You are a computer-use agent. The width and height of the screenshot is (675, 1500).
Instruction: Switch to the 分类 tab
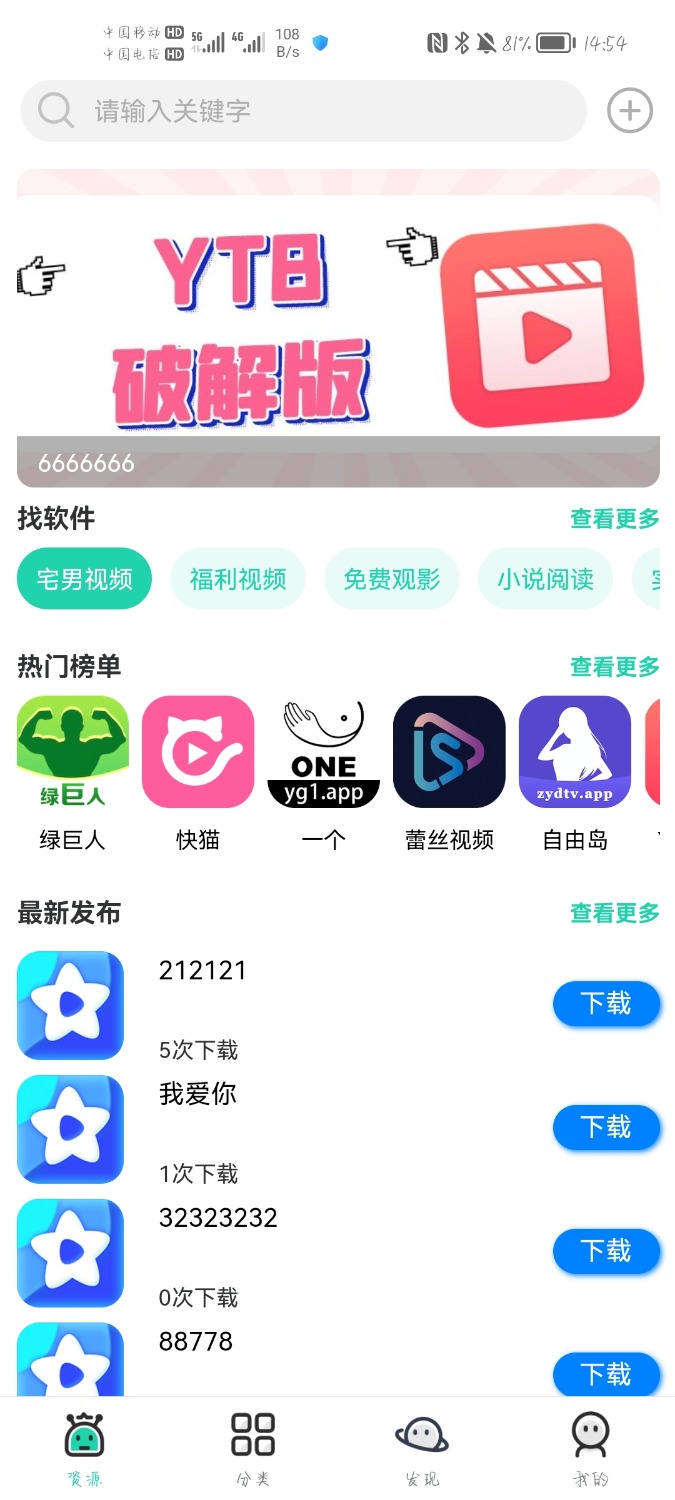click(x=253, y=1446)
